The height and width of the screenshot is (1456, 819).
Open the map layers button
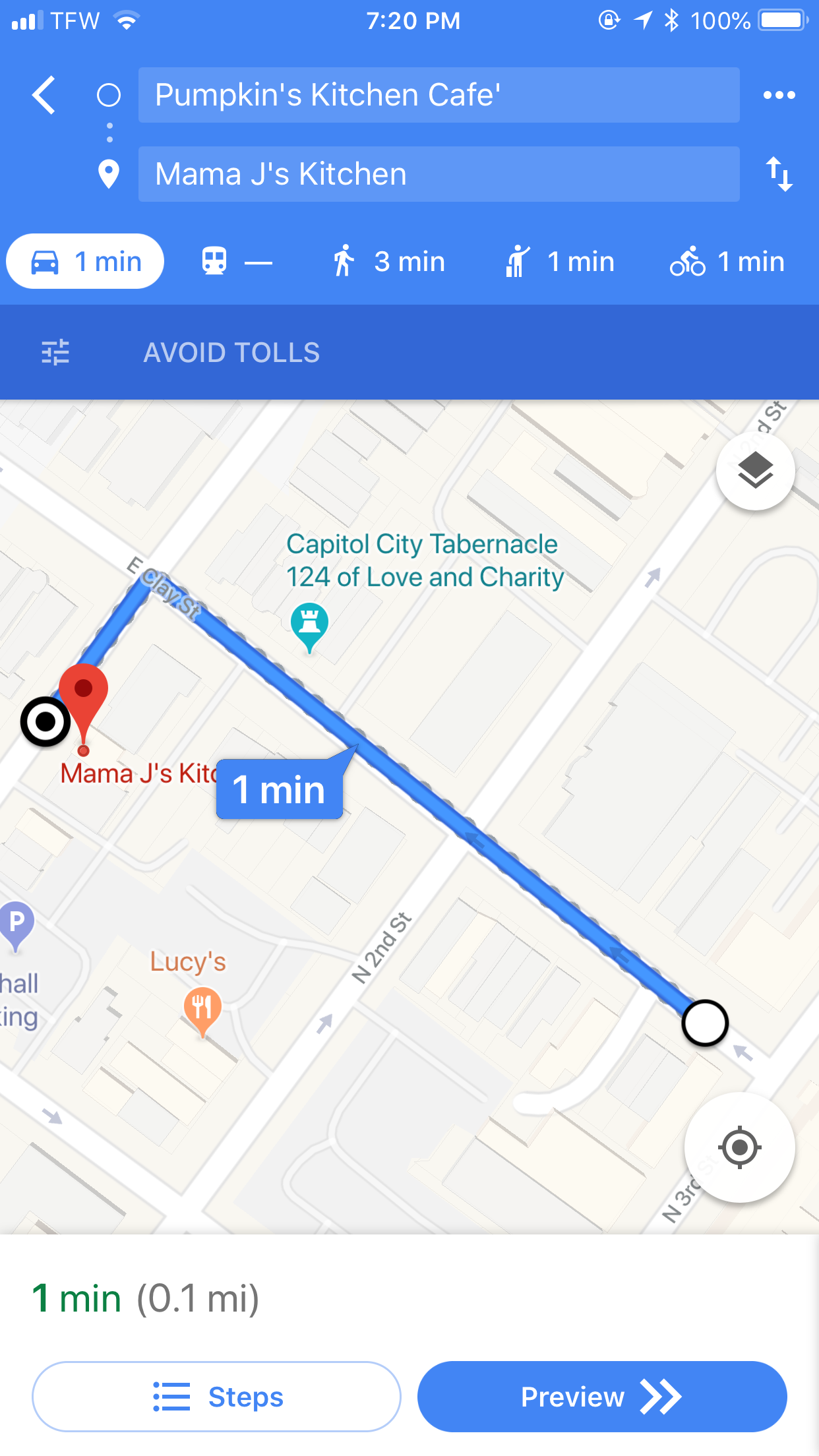coord(756,471)
